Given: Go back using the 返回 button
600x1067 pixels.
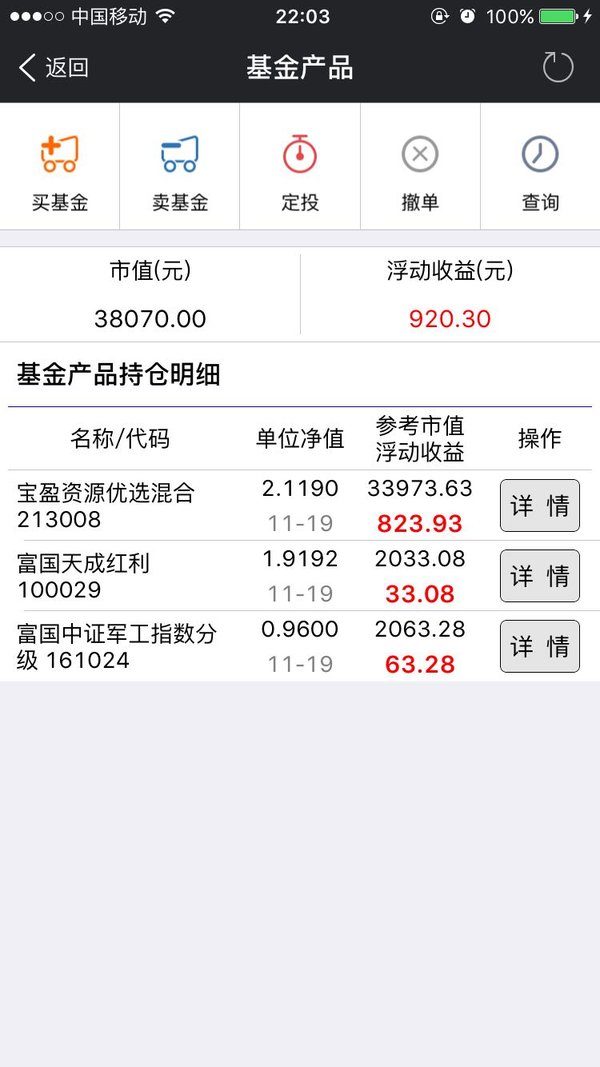Looking at the screenshot, I should [x=53, y=68].
